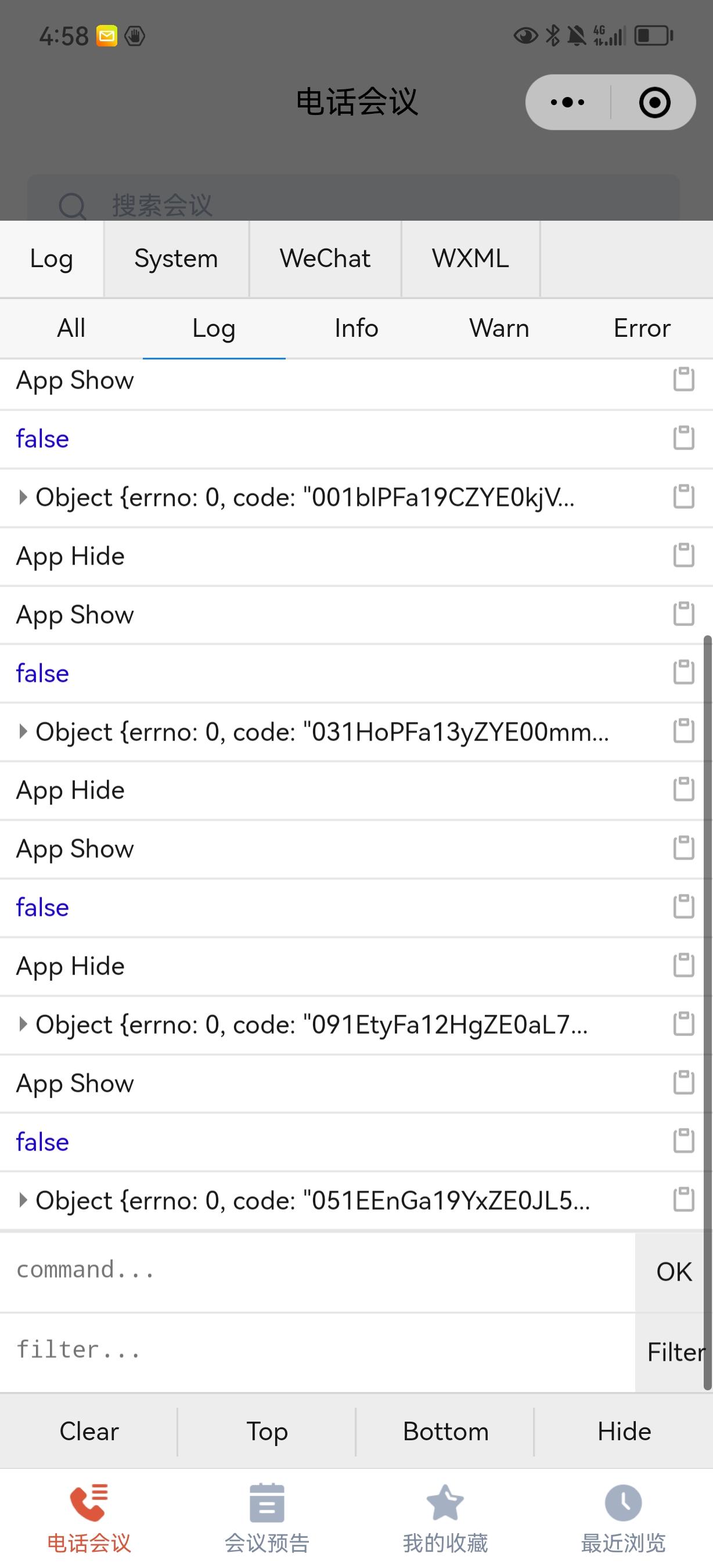
Task: Run the command with OK
Action: pyautogui.click(x=674, y=1272)
